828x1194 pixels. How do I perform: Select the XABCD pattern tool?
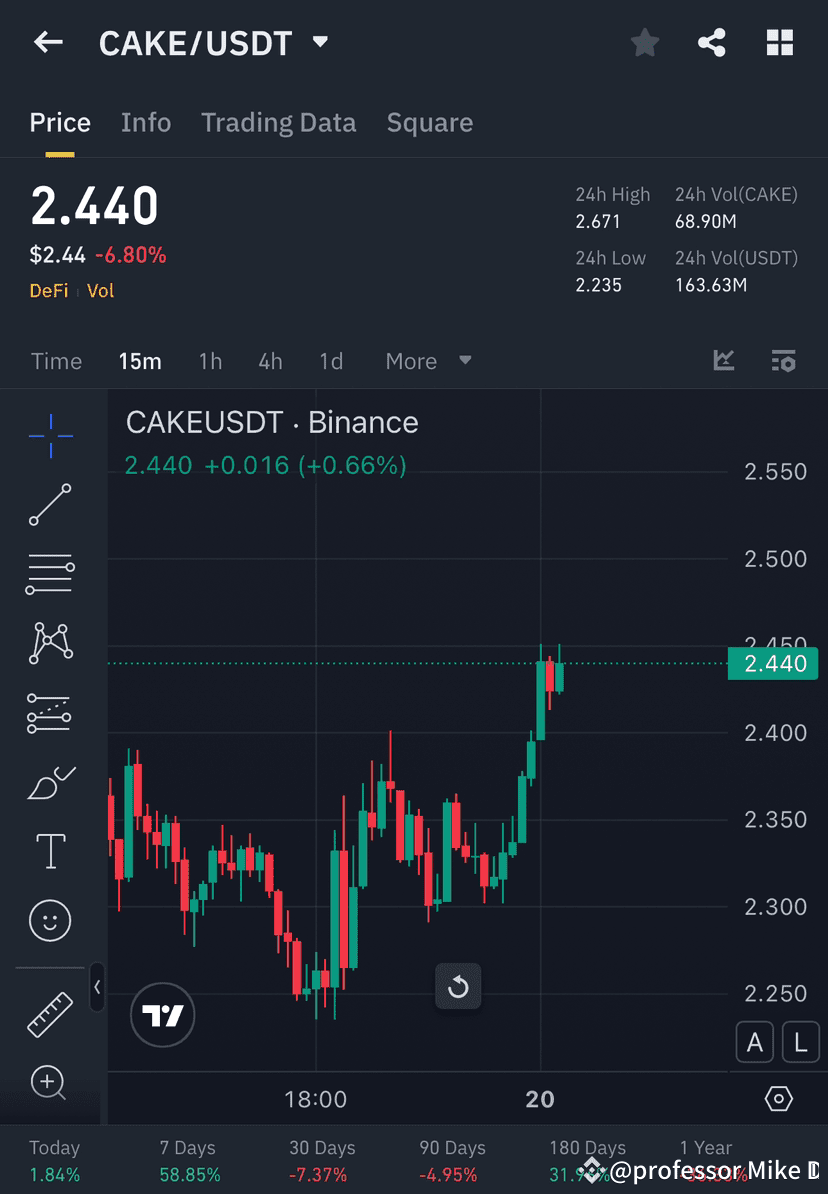50,643
